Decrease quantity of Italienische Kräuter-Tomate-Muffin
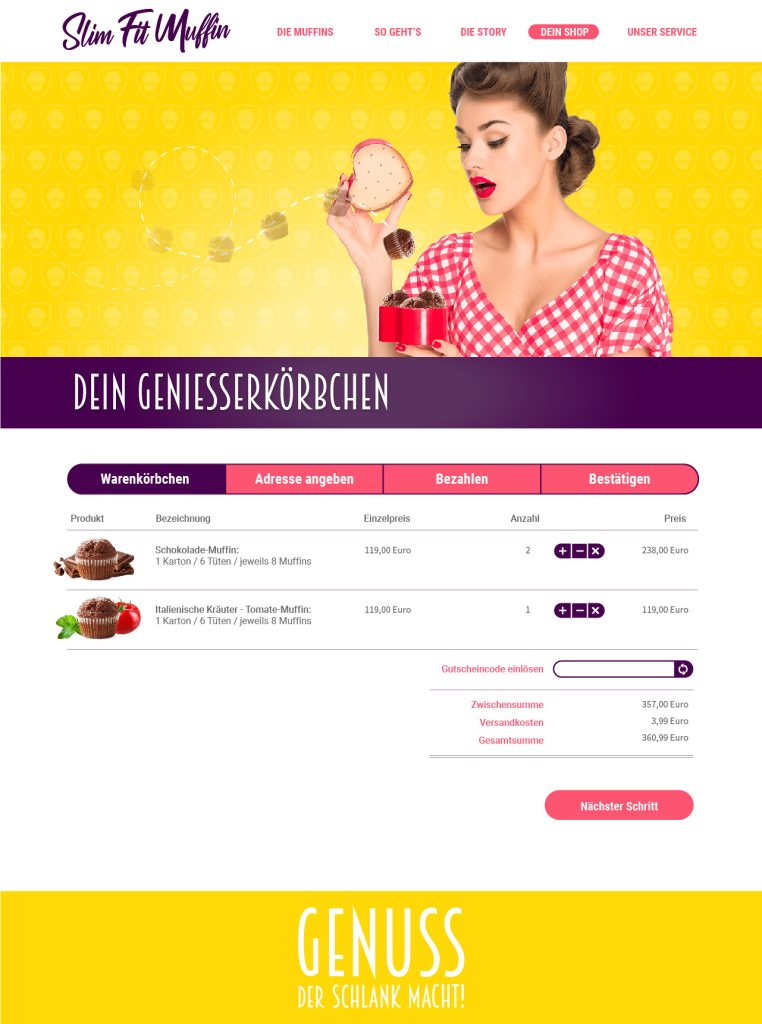 click(x=579, y=611)
